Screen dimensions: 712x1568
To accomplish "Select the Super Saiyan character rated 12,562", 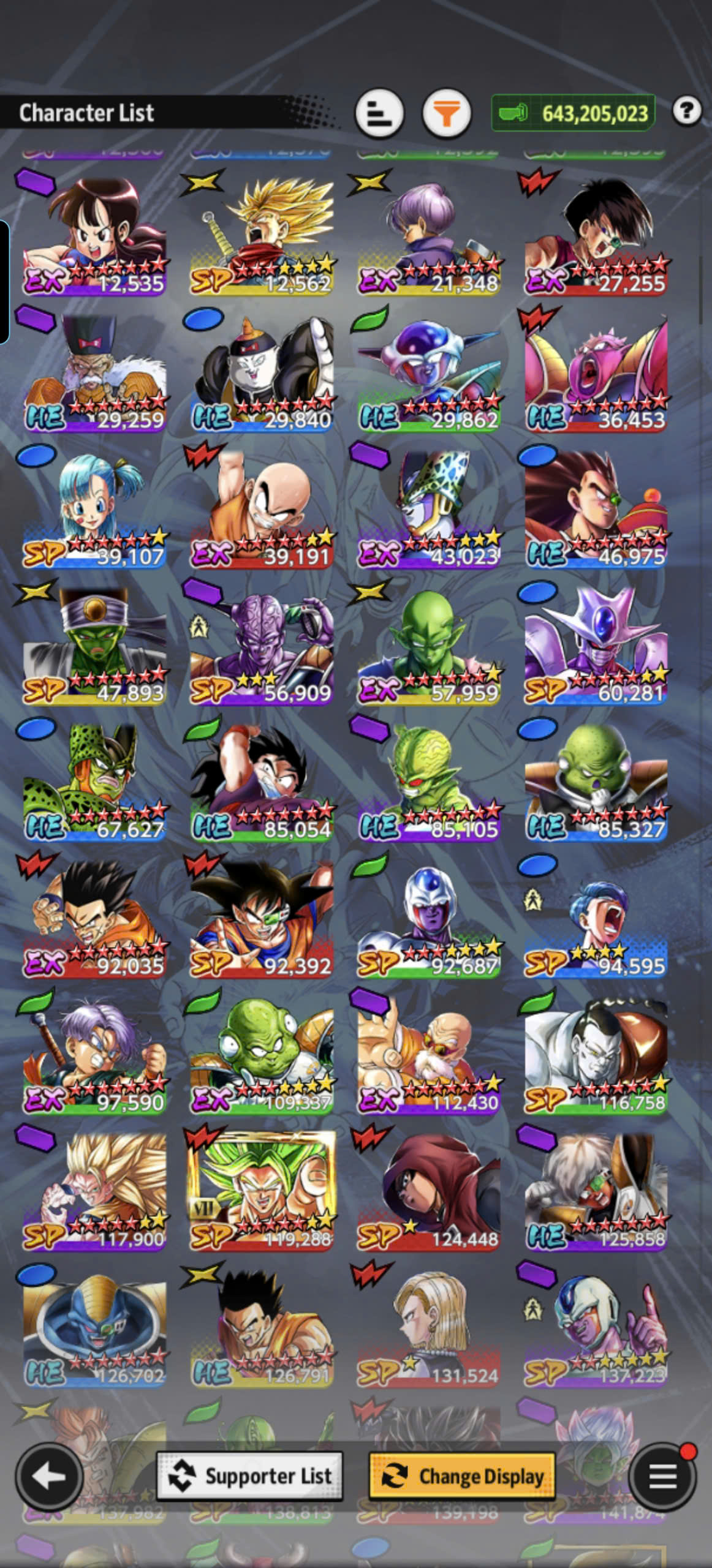I will (x=262, y=236).
